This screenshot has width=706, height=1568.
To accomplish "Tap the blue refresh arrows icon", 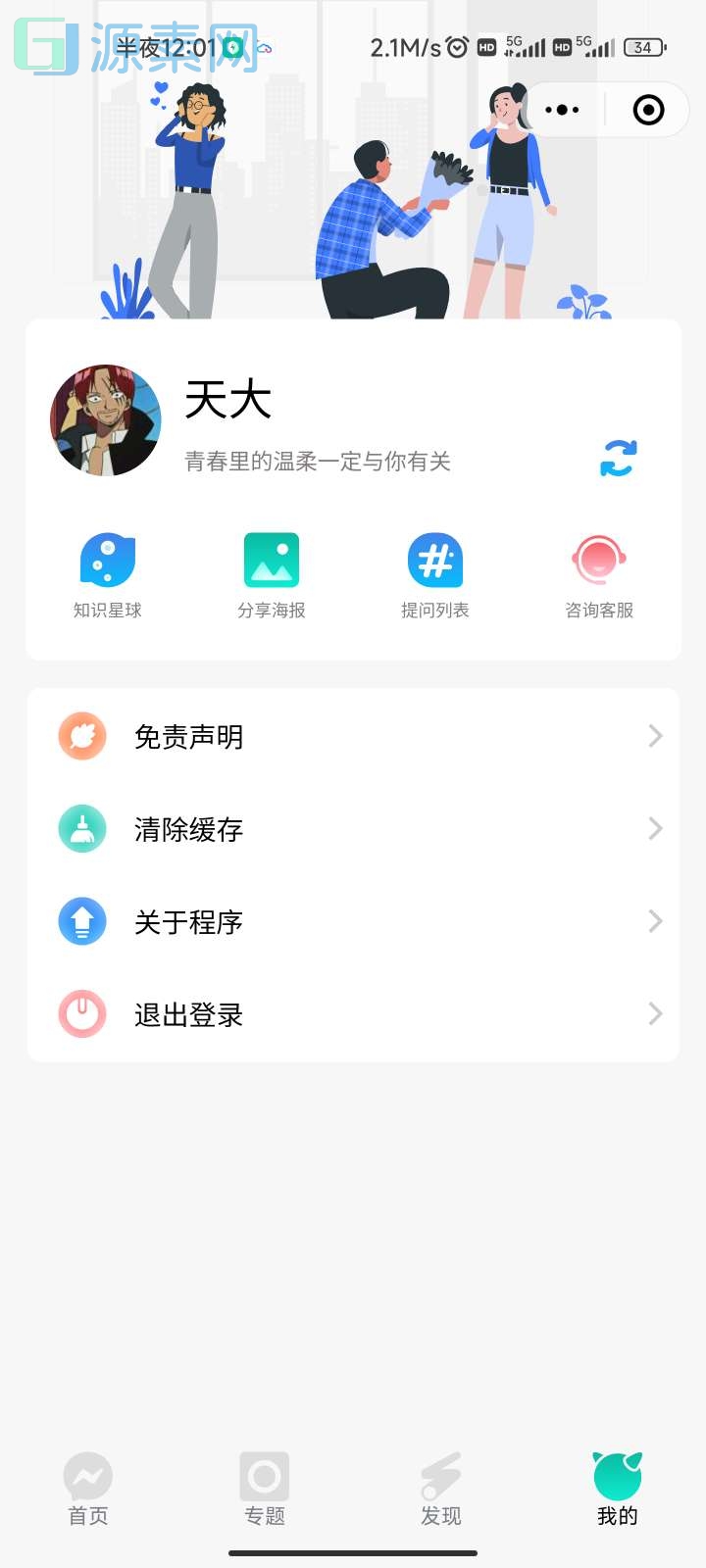I will 616,458.
